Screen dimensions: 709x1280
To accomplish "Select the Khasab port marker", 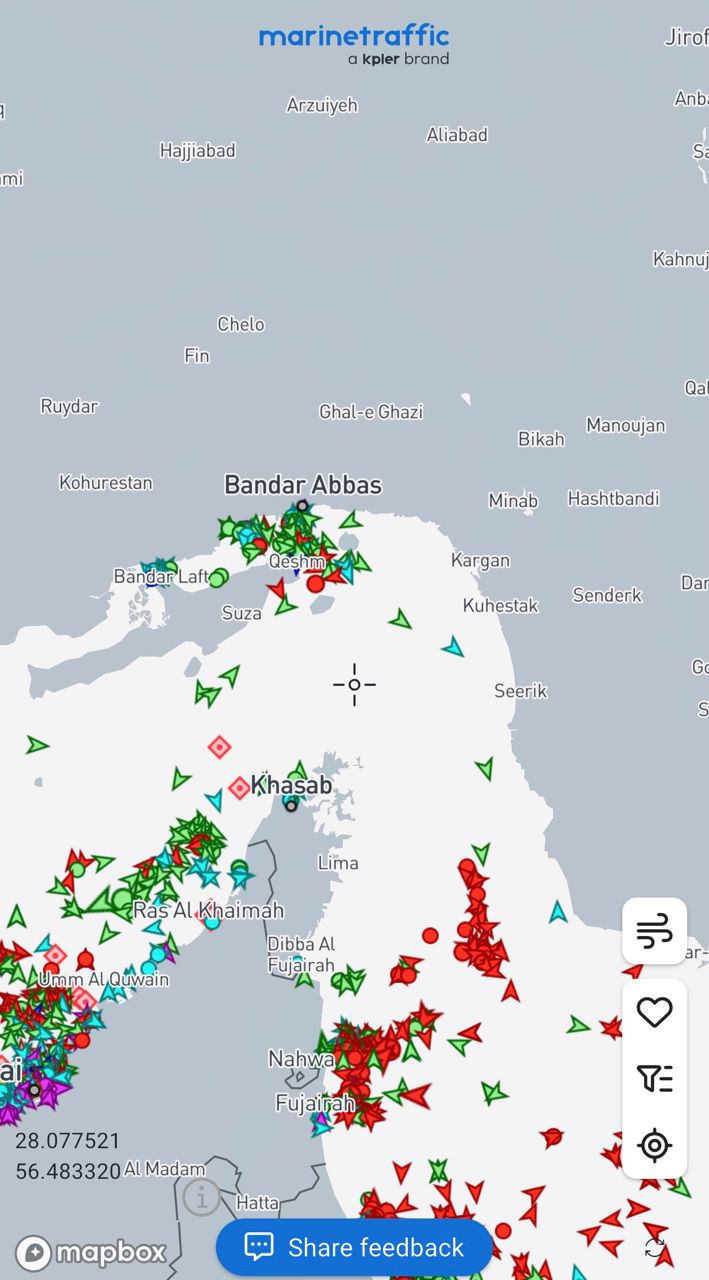I will pyautogui.click(x=291, y=804).
